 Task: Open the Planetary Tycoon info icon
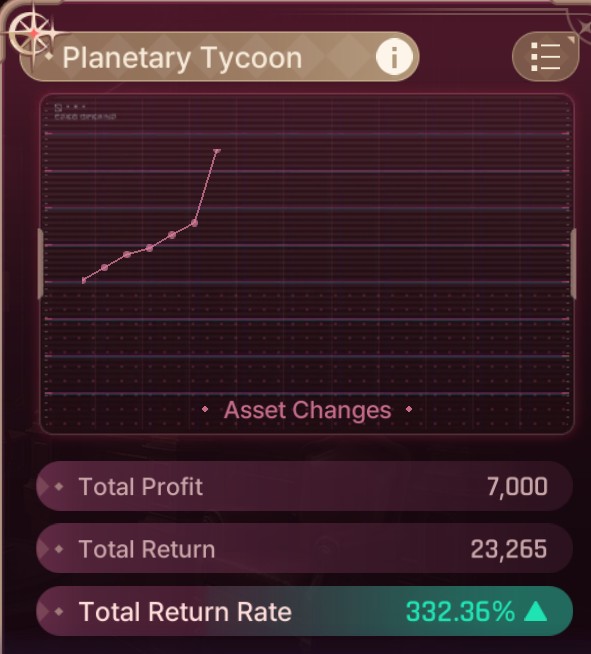click(394, 57)
